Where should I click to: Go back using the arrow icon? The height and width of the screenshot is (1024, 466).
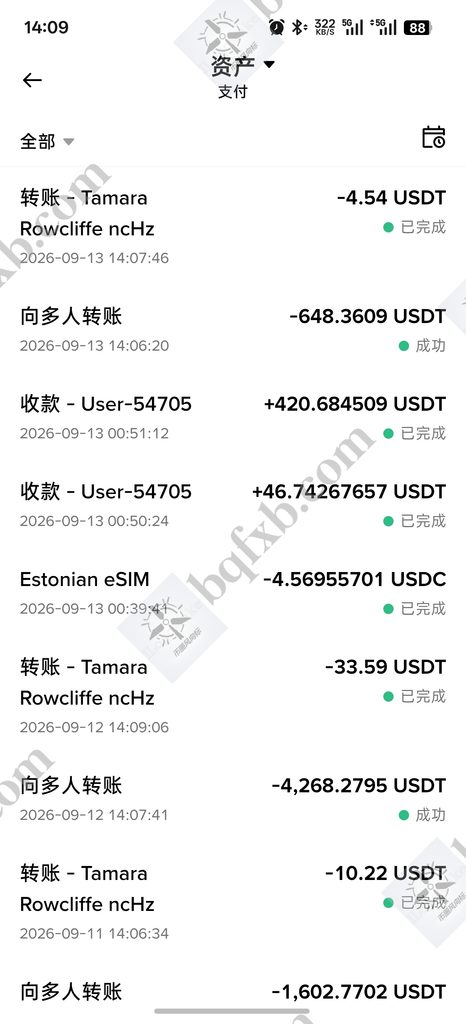(x=32, y=80)
